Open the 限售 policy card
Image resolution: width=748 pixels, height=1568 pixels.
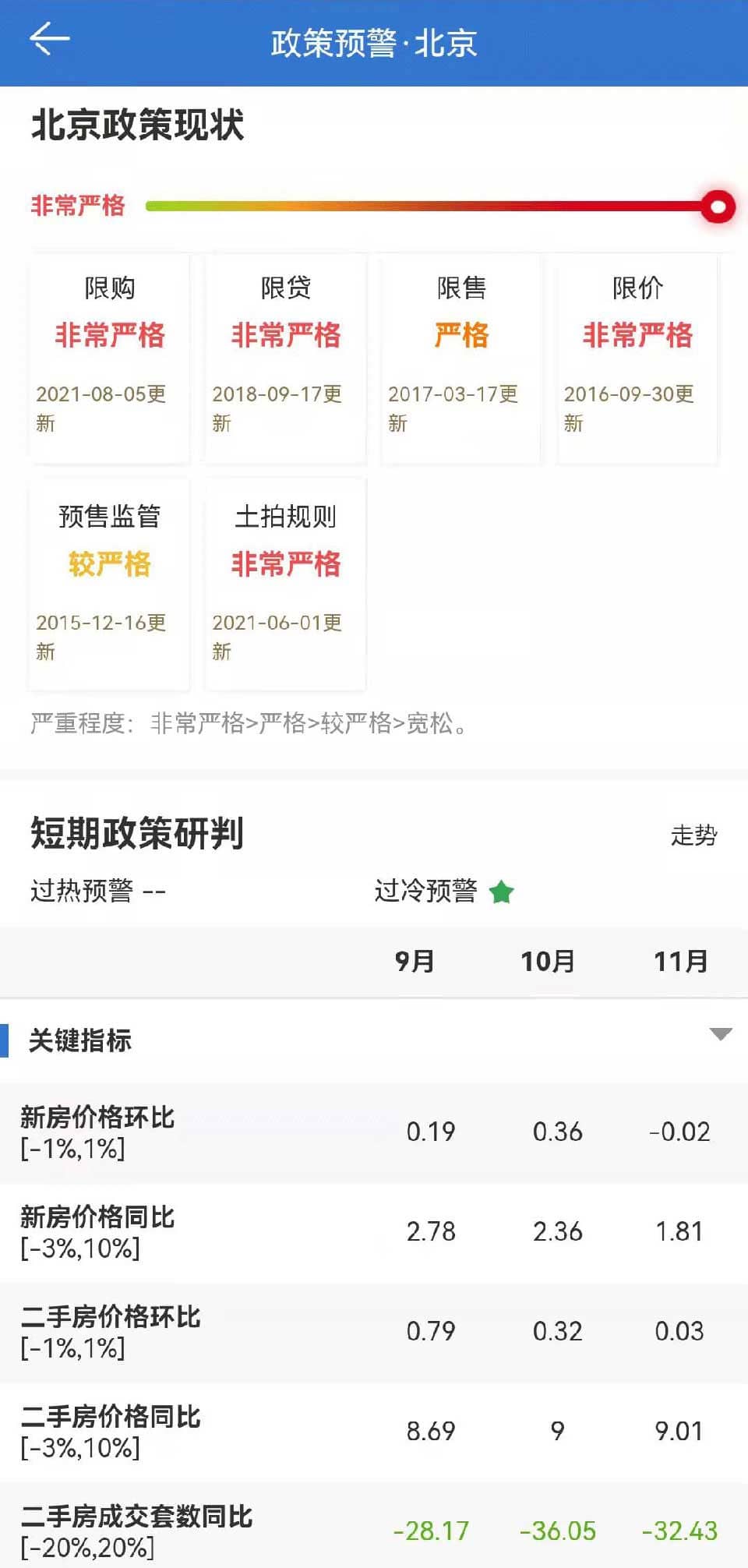pos(461,358)
